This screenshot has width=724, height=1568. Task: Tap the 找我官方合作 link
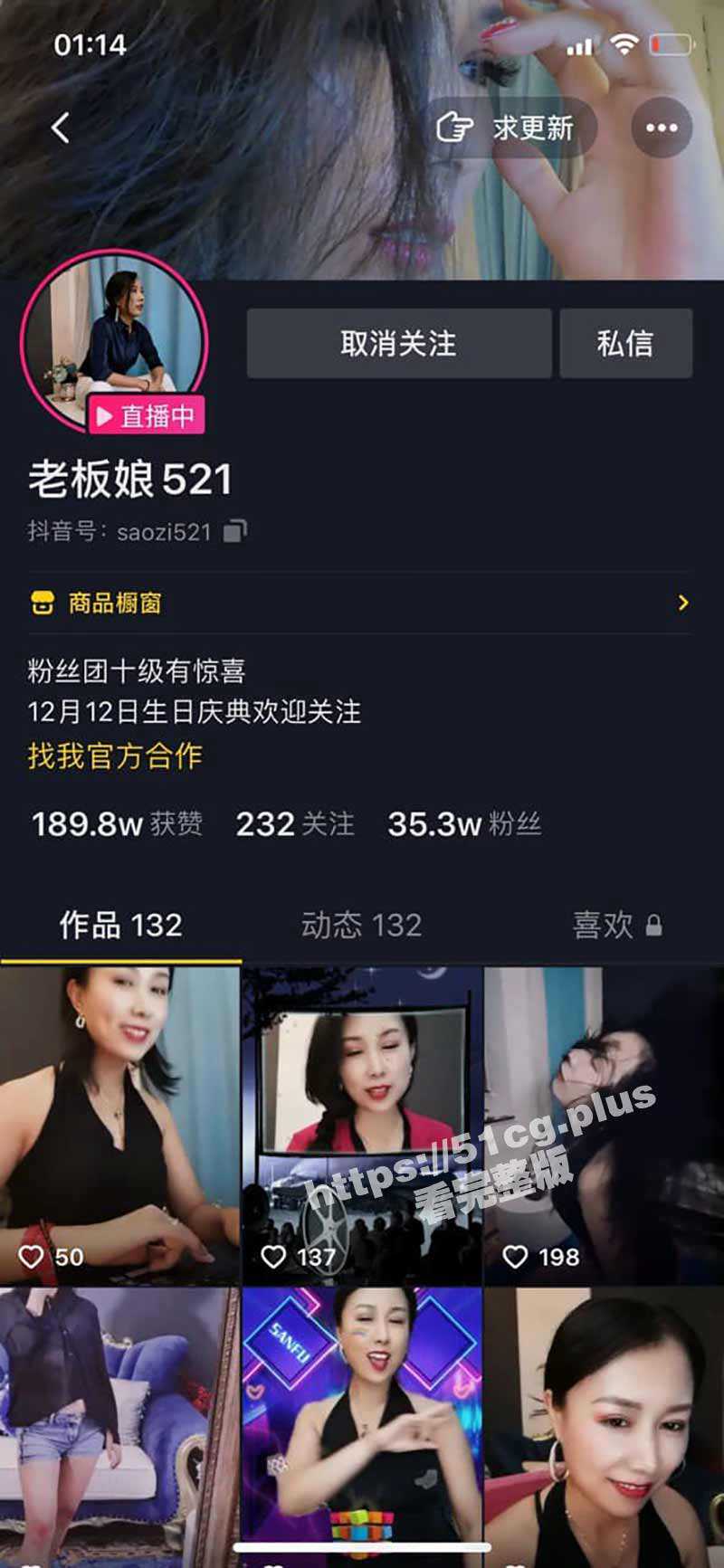[x=115, y=755]
